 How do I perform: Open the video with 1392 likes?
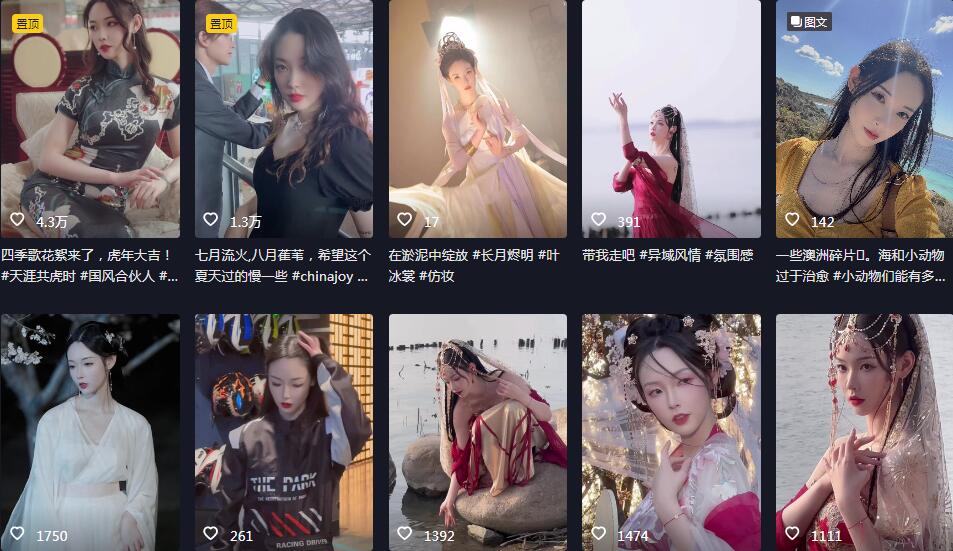[477, 432]
